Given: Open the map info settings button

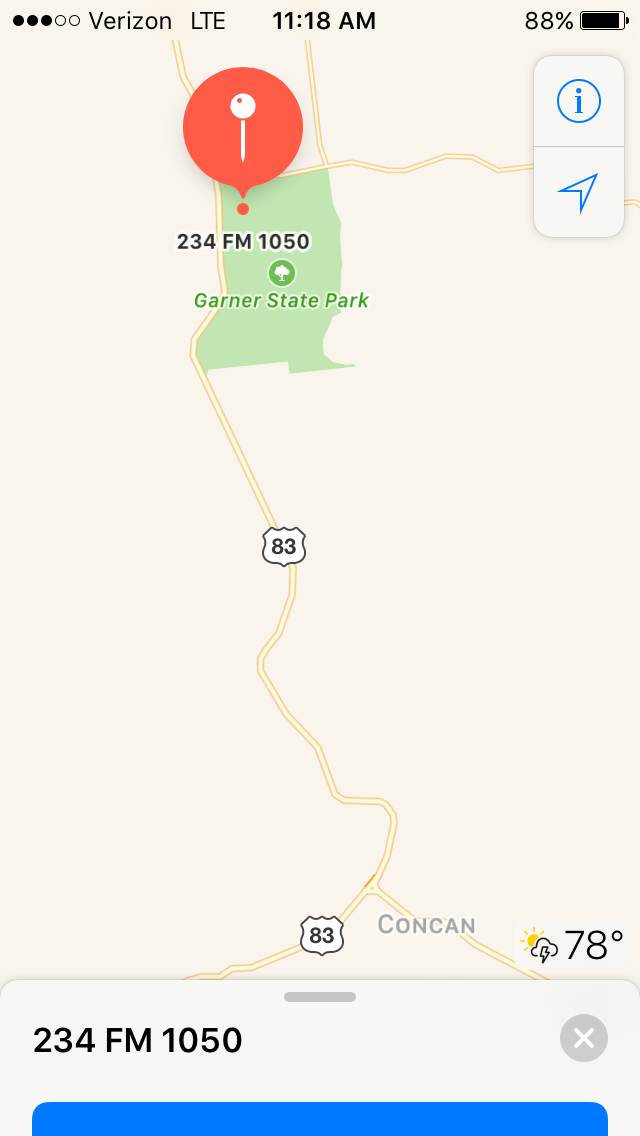Looking at the screenshot, I should click(x=578, y=102).
